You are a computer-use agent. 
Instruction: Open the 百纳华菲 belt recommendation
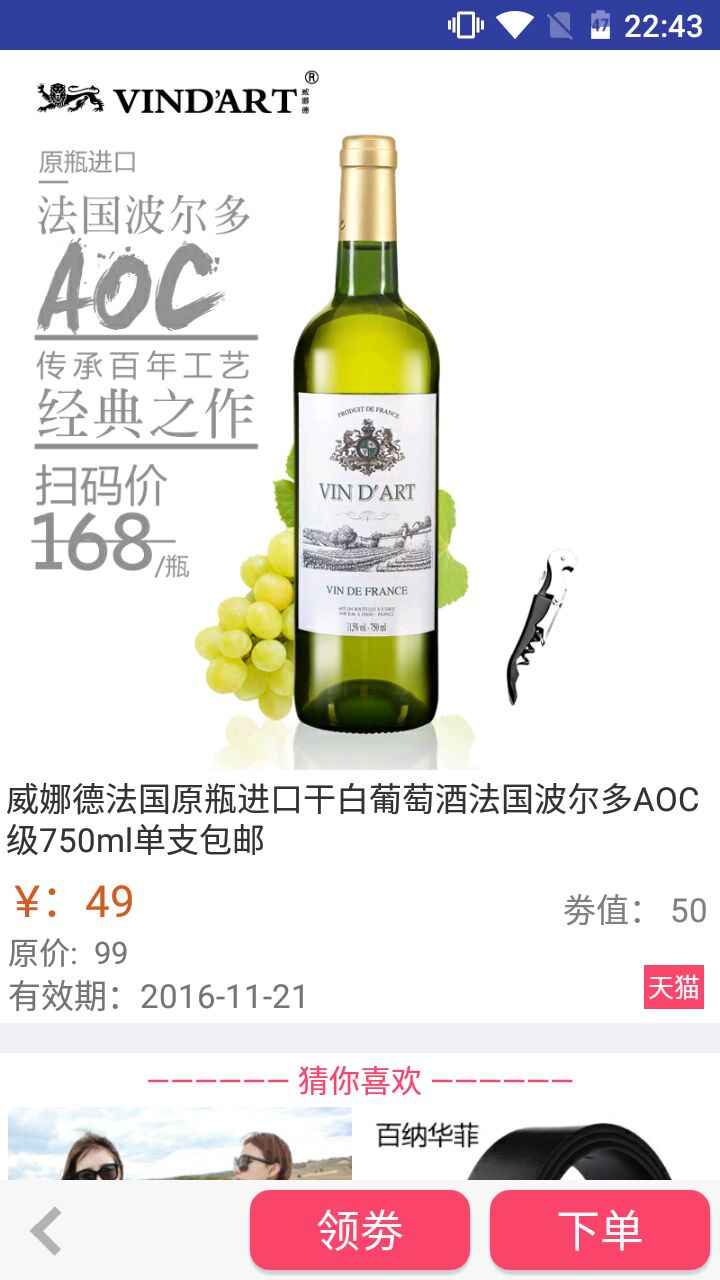(535, 1145)
